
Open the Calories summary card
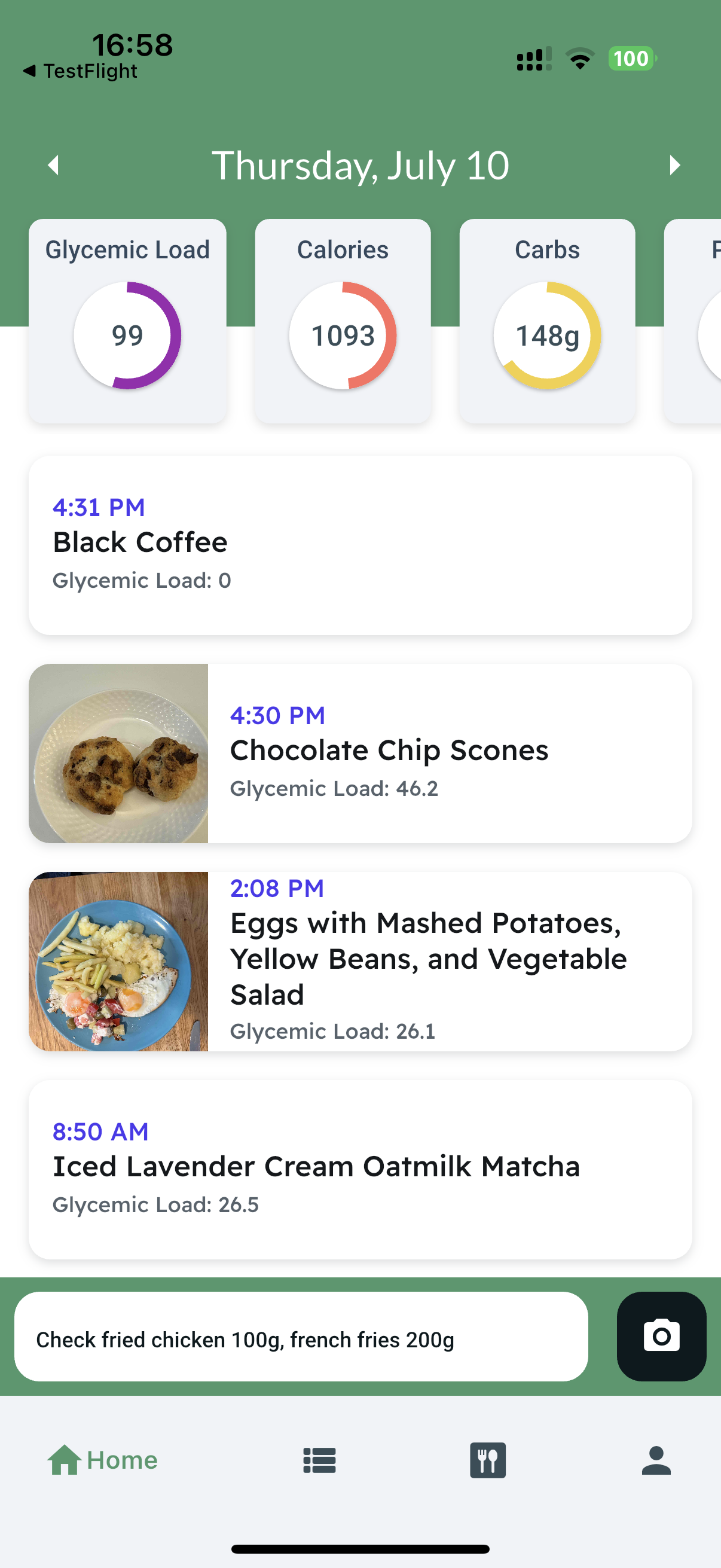tap(343, 321)
